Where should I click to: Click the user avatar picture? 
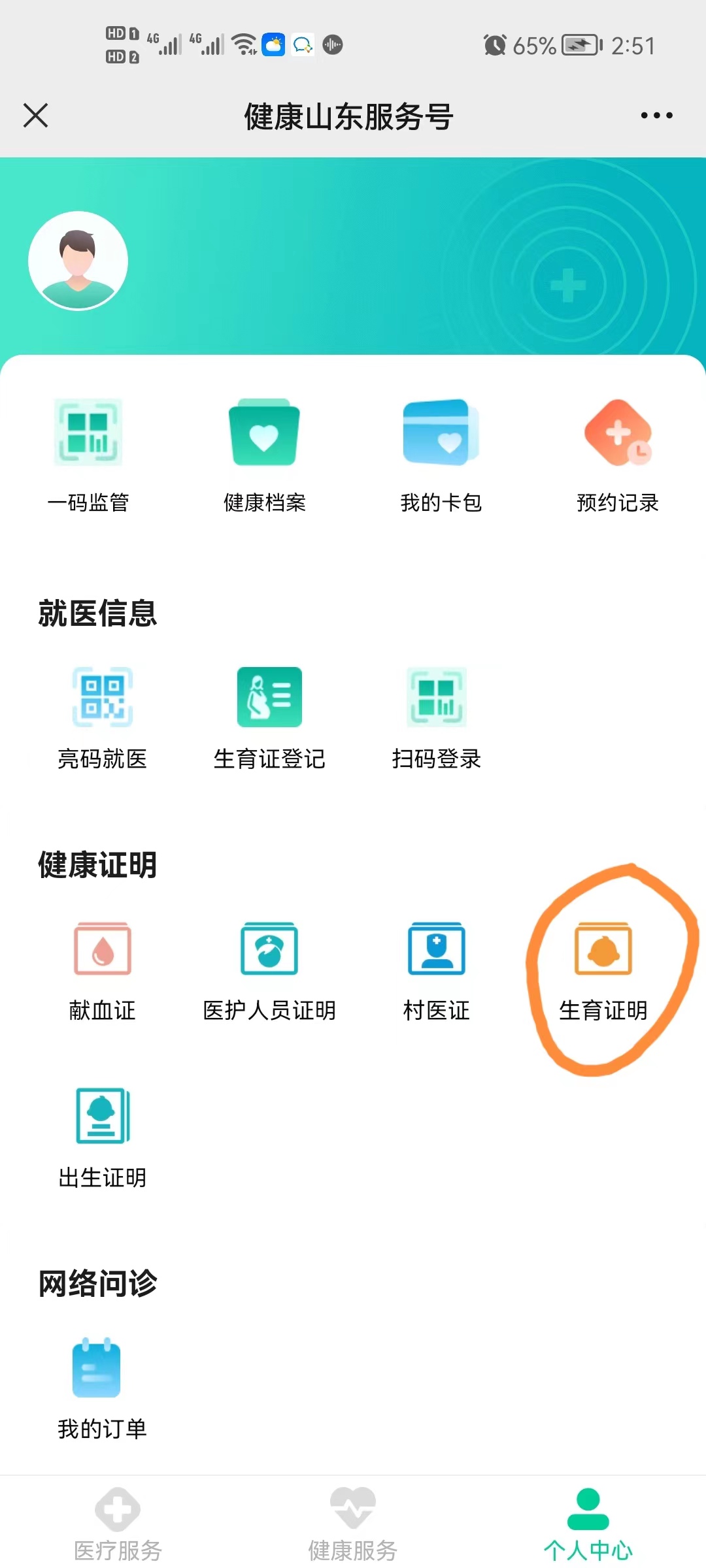point(80,259)
